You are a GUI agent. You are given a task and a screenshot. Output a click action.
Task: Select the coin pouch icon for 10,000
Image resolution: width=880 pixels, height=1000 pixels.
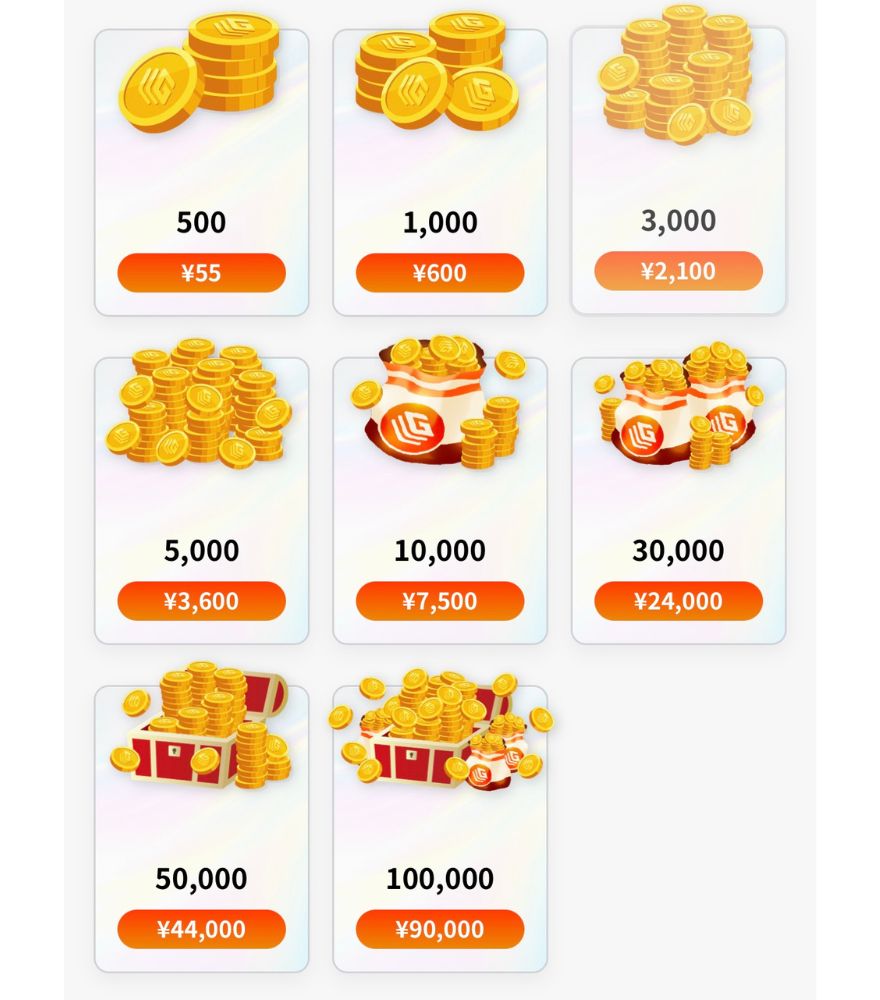[440, 410]
